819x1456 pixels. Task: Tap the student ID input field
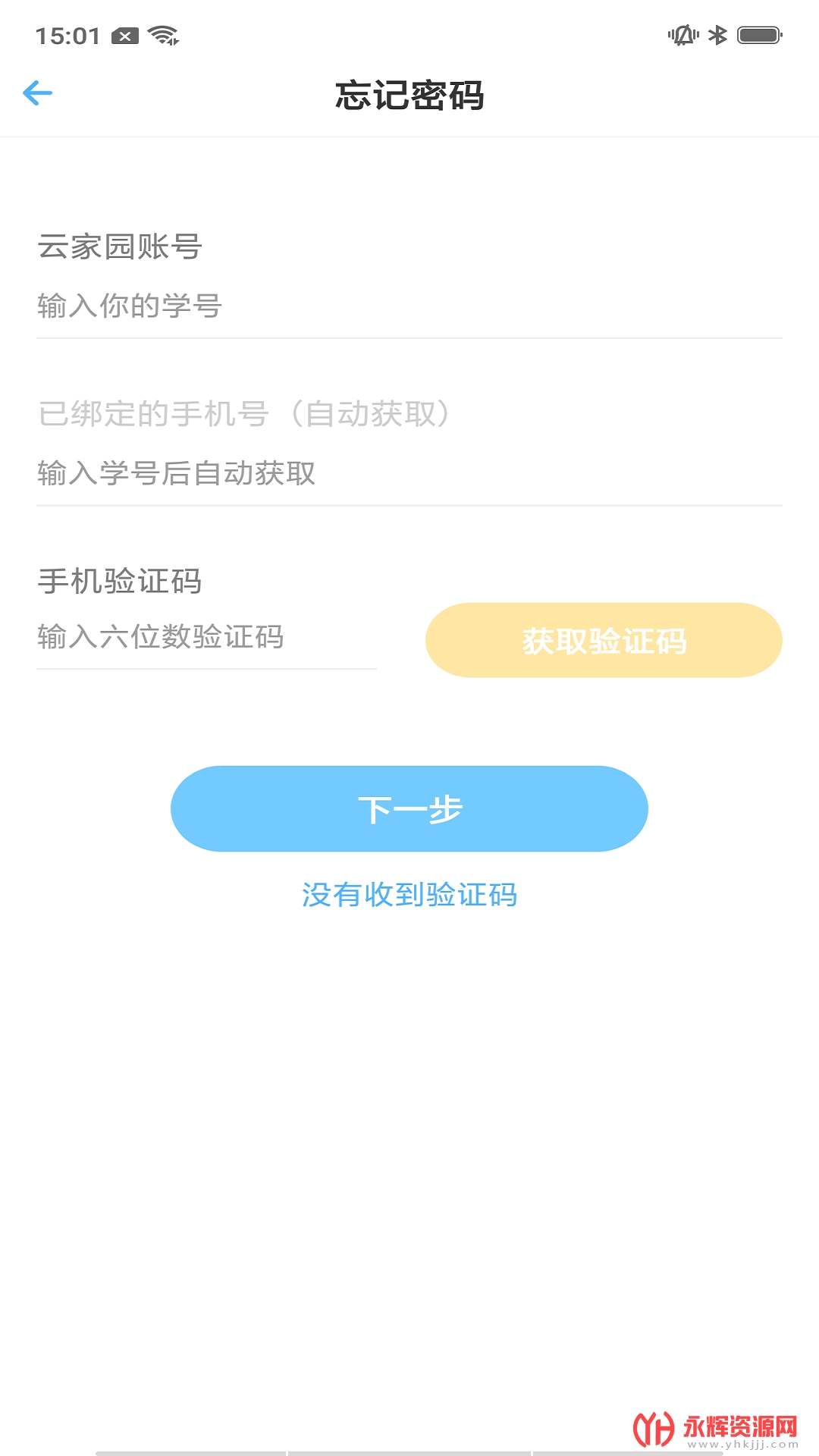point(409,306)
